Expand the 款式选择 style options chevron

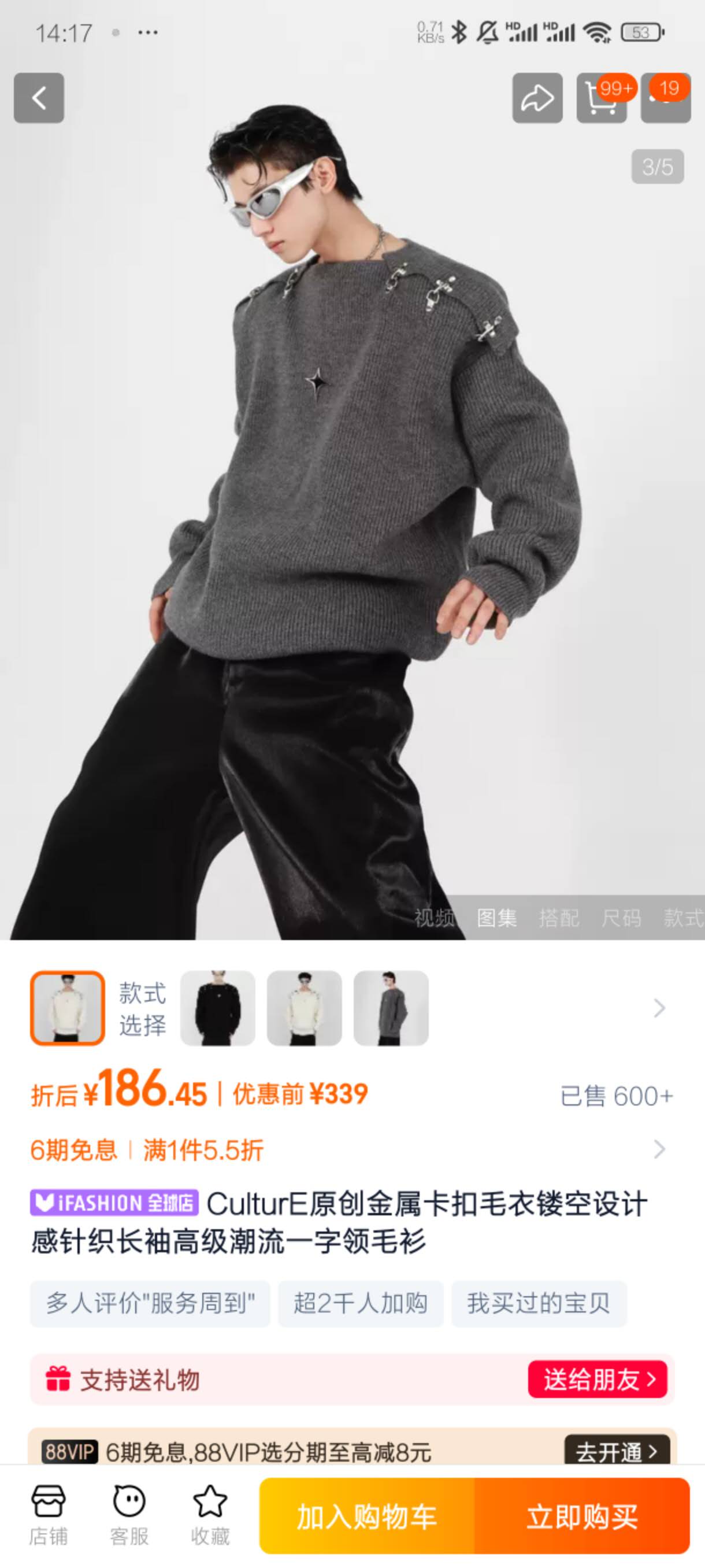(659, 1008)
